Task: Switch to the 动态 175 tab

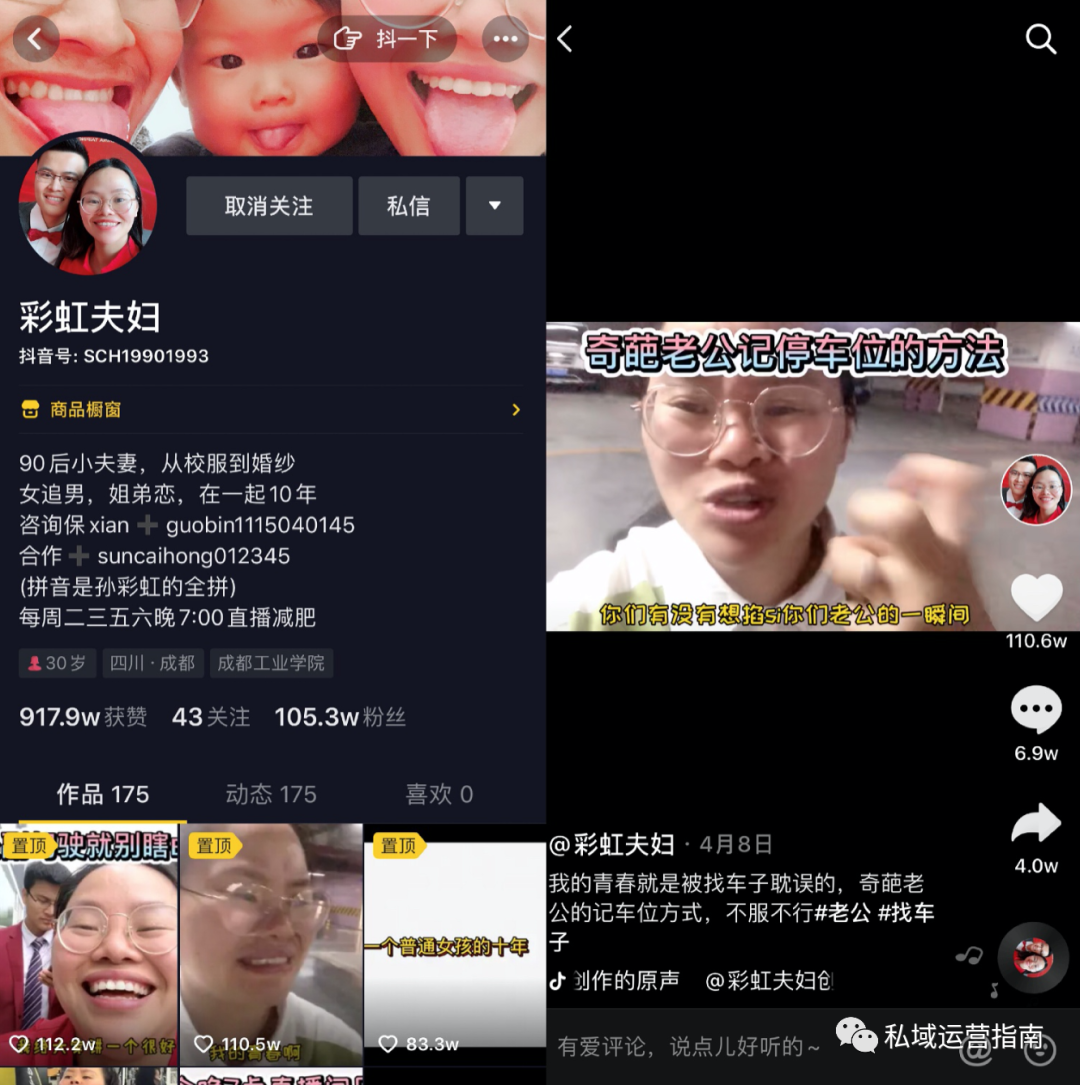Action: (x=271, y=794)
